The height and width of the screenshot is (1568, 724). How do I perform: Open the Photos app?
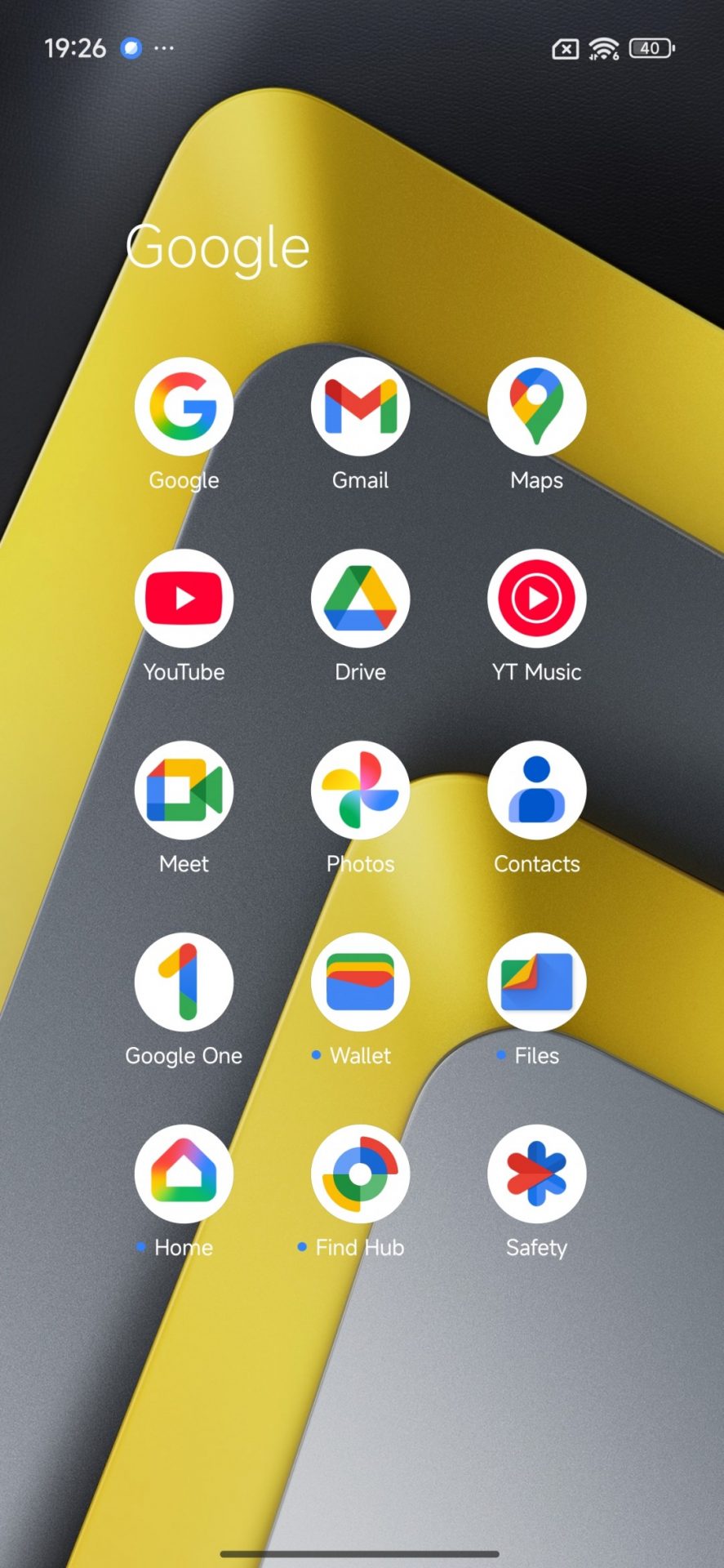(x=360, y=790)
